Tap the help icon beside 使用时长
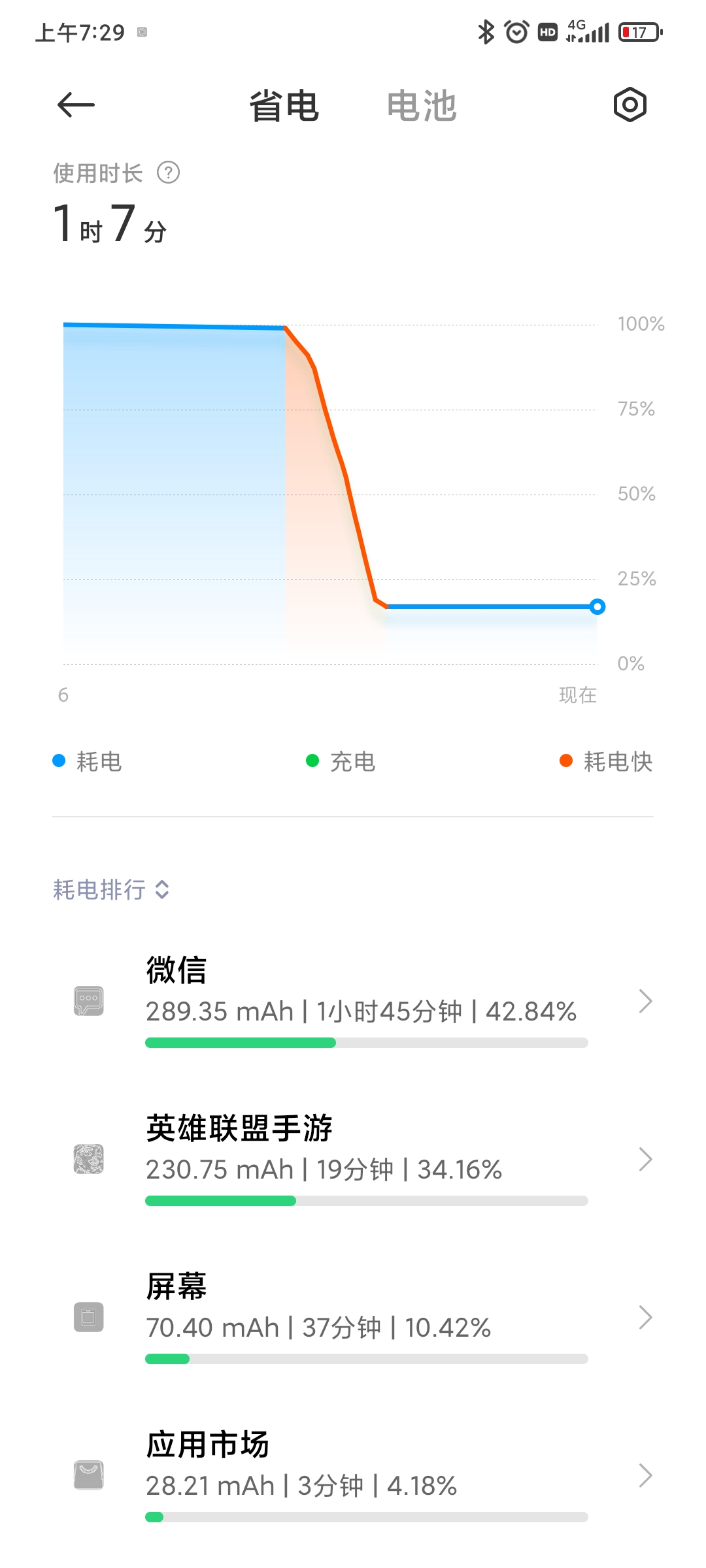This screenshot has height=1568, width=706. tap(168, 173)
